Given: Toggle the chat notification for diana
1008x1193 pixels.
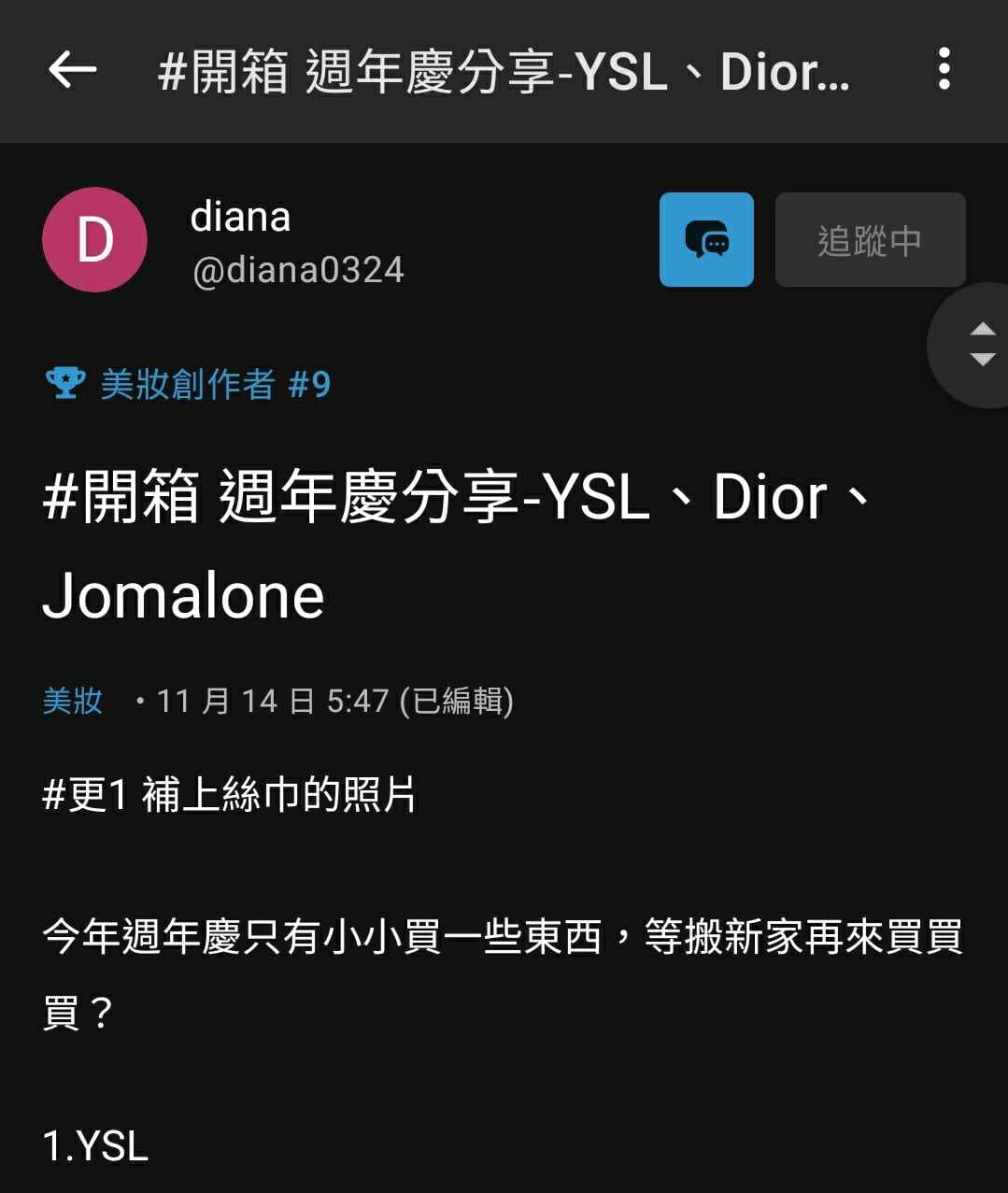Looking at the screenshot, I should click(x=707, y=240).
